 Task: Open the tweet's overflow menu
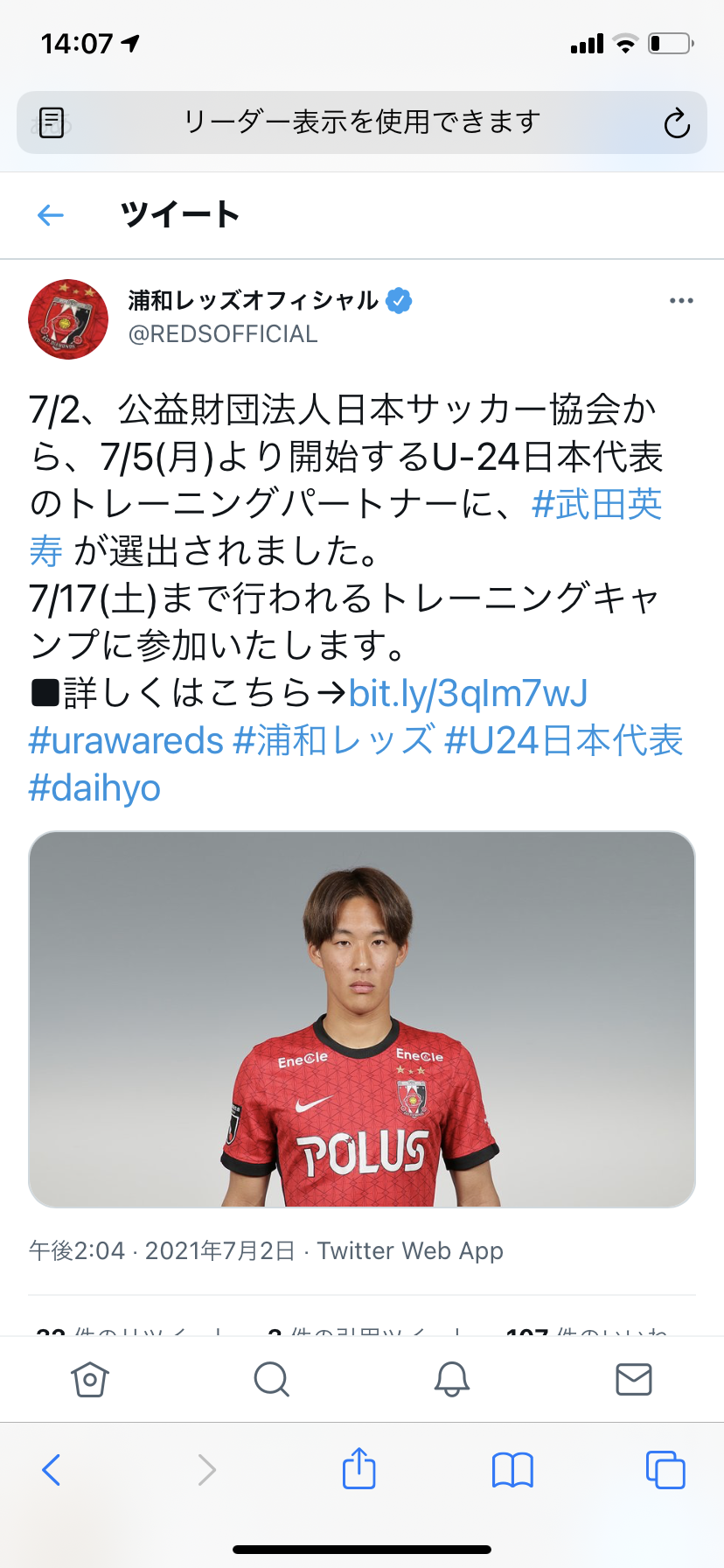(x=680, y=300)
